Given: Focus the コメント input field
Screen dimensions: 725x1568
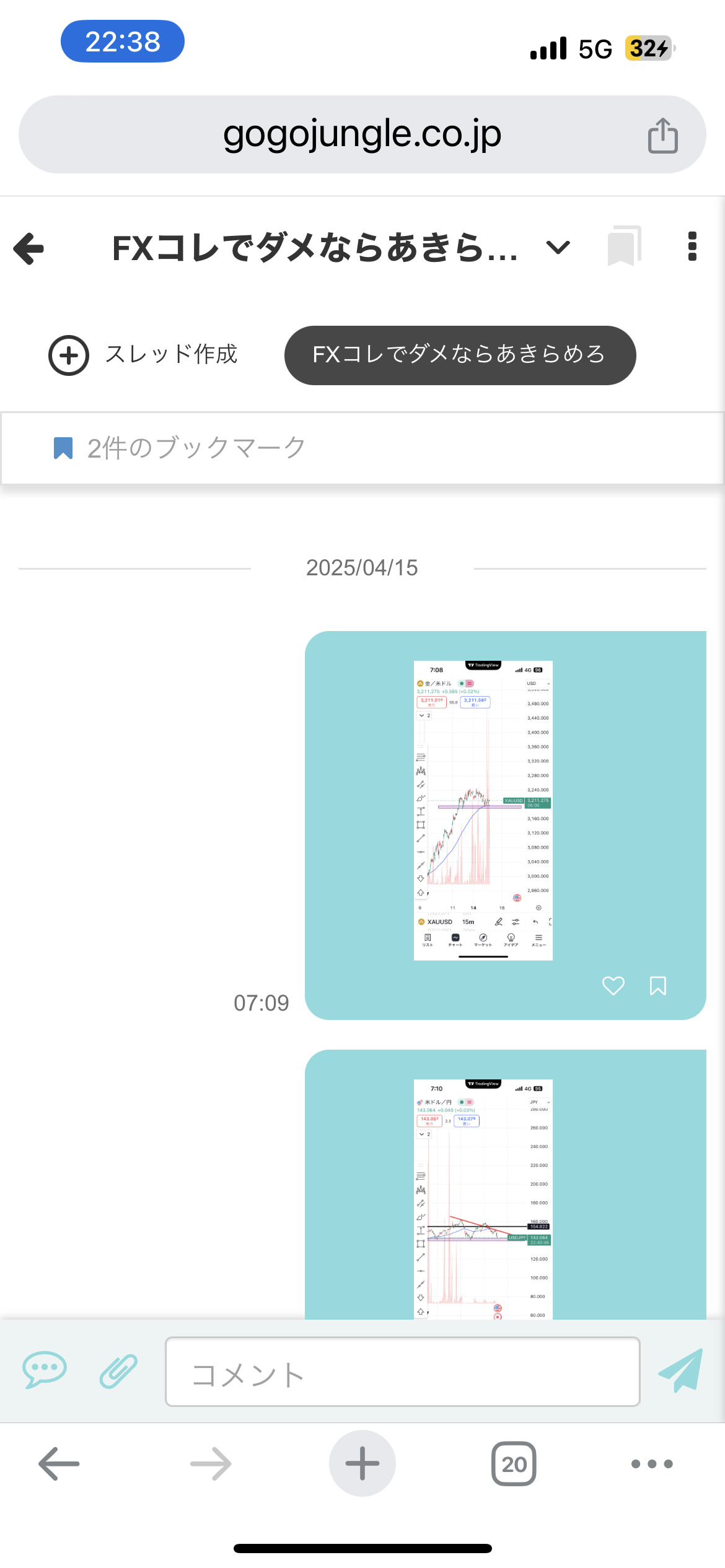Looking at the screenshot, I should point(402,1372).
